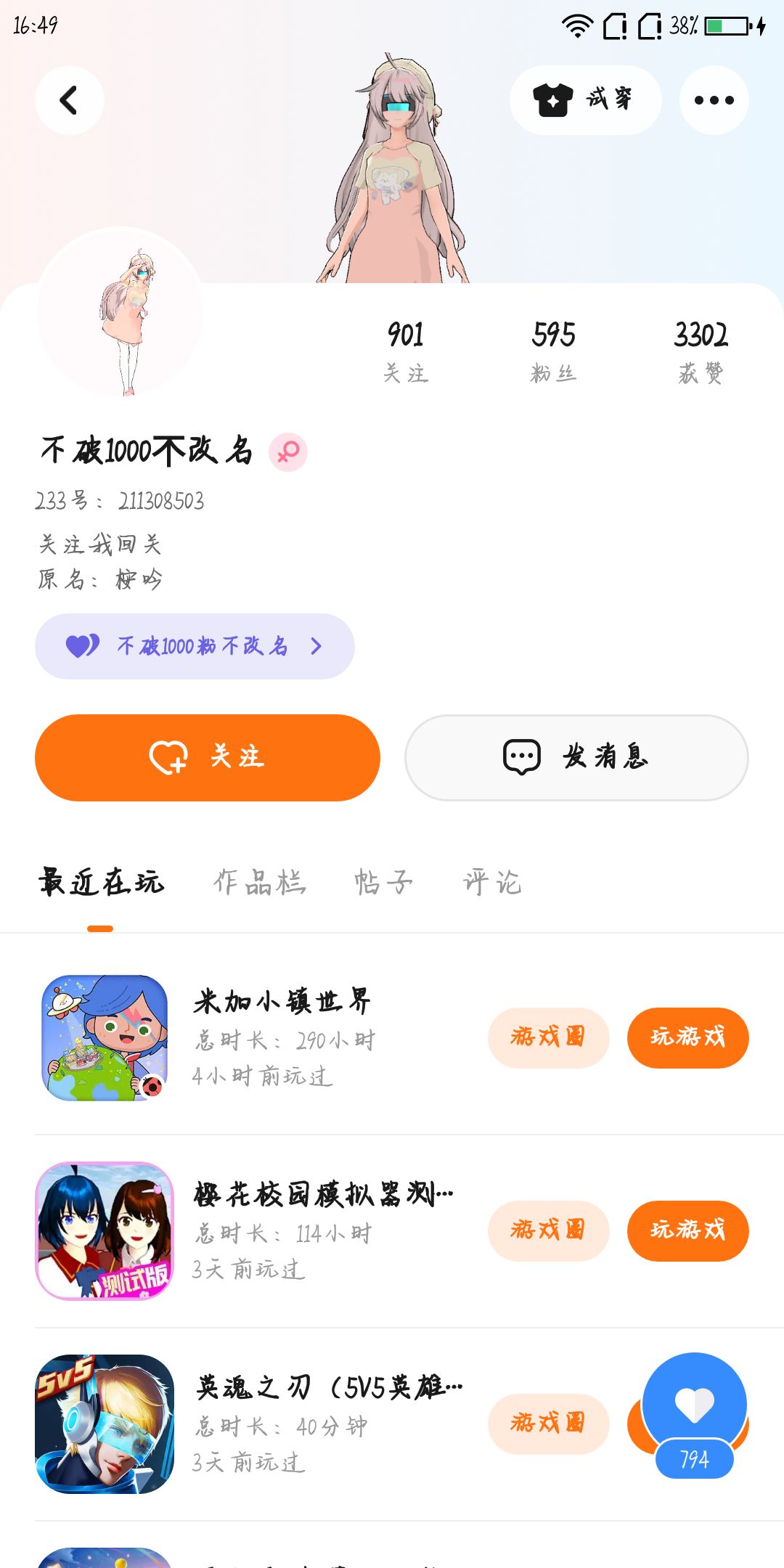Tap the 试穿 outfit try-on button
Screen dimensions: 784x1568
pyautogui.click(x=585, y=100)
